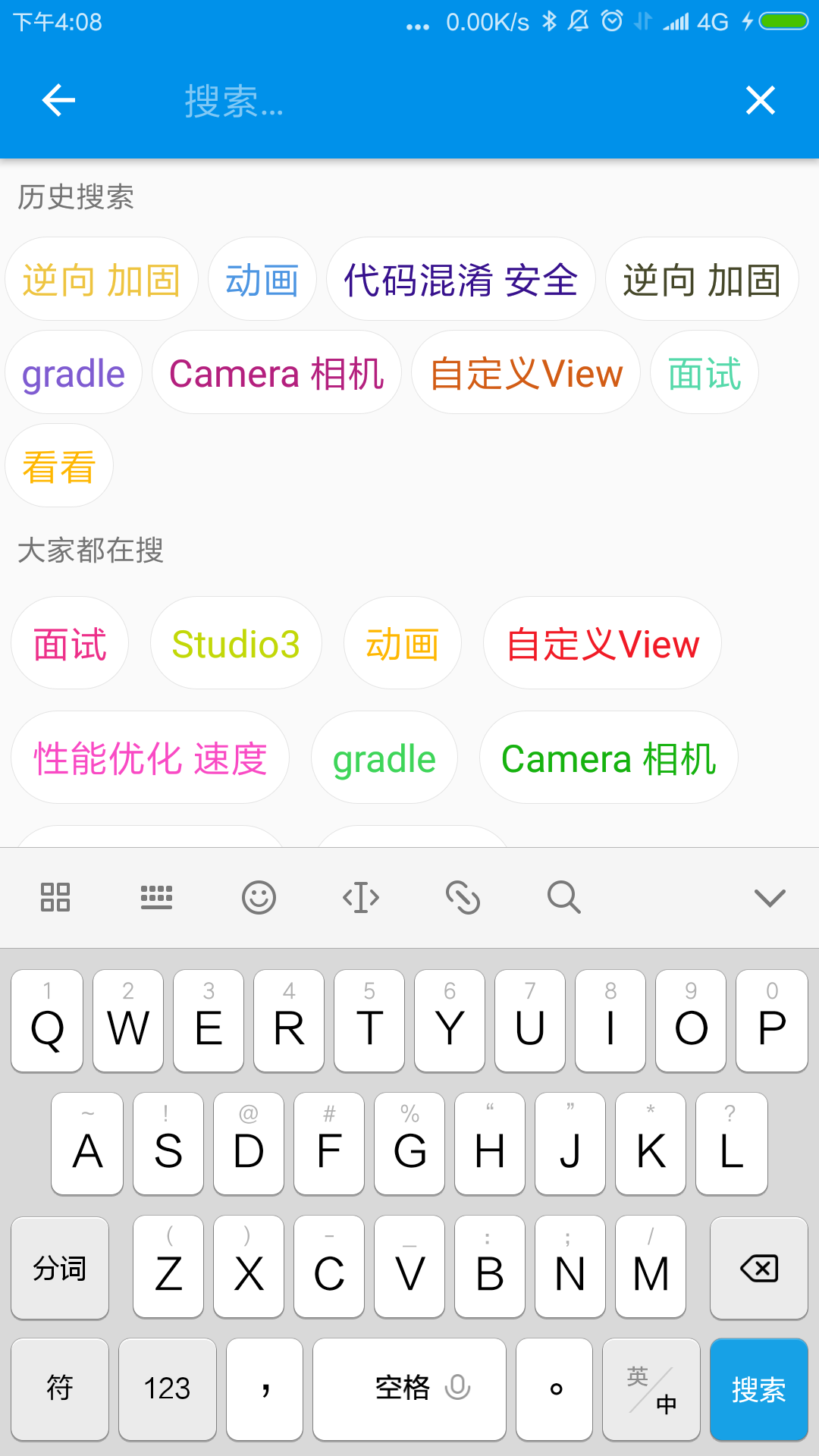Tap gradle under 大家都在搜

pyautogui.click(x=384, y=758)
